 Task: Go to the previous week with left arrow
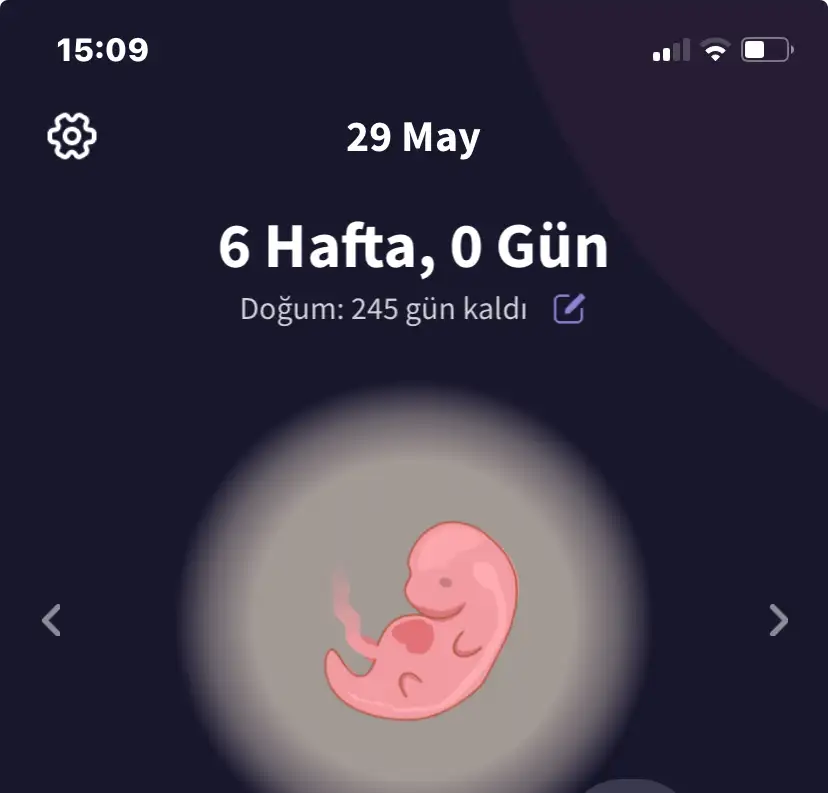coord(51,620)
